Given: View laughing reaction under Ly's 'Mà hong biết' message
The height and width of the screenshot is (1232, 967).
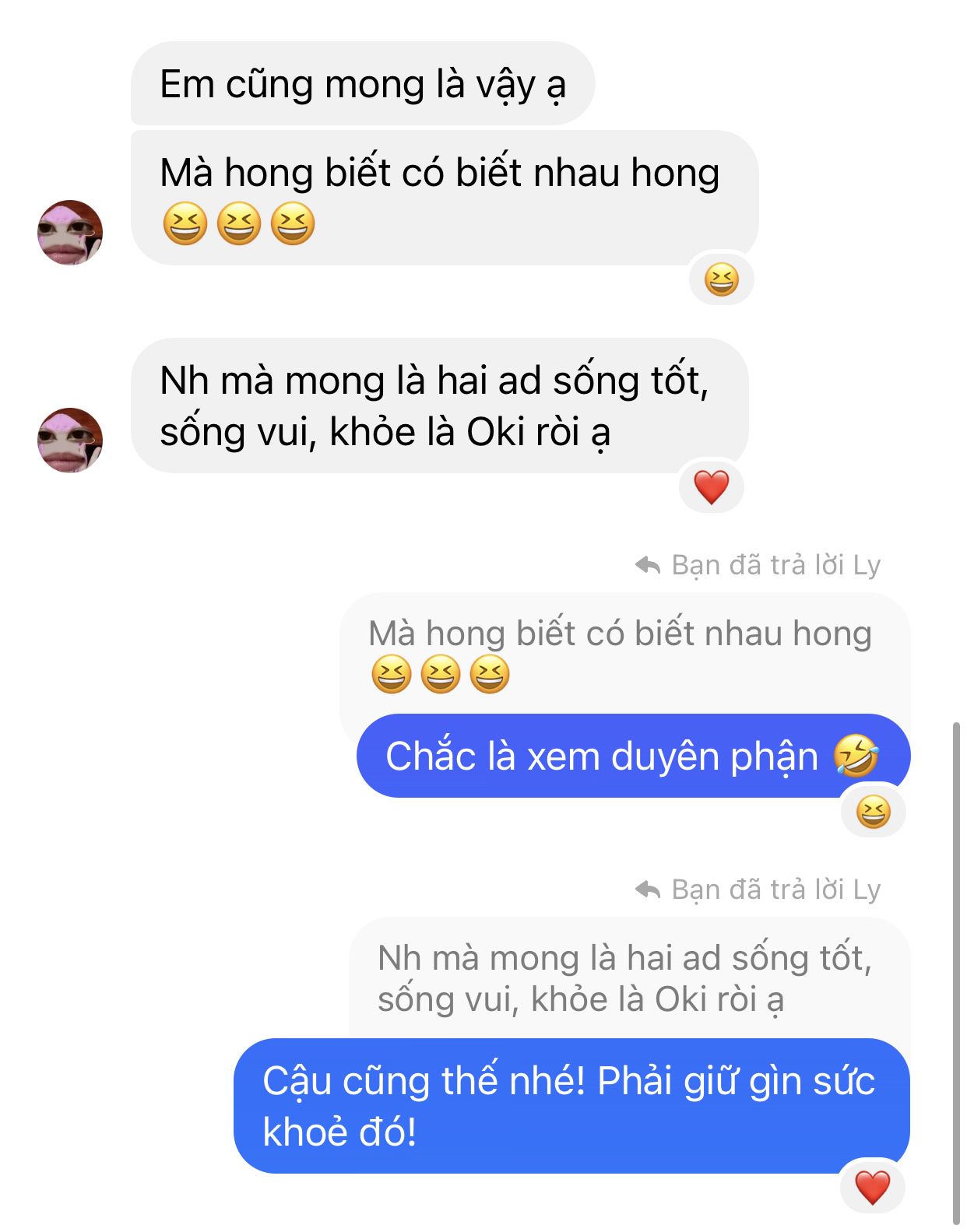Looking at the screenshot, I should click(x=721, y=279).
